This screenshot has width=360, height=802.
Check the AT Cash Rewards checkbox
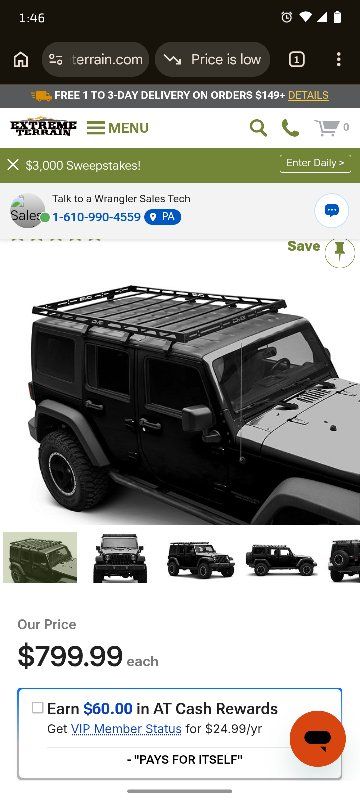(x=37, y=707)
